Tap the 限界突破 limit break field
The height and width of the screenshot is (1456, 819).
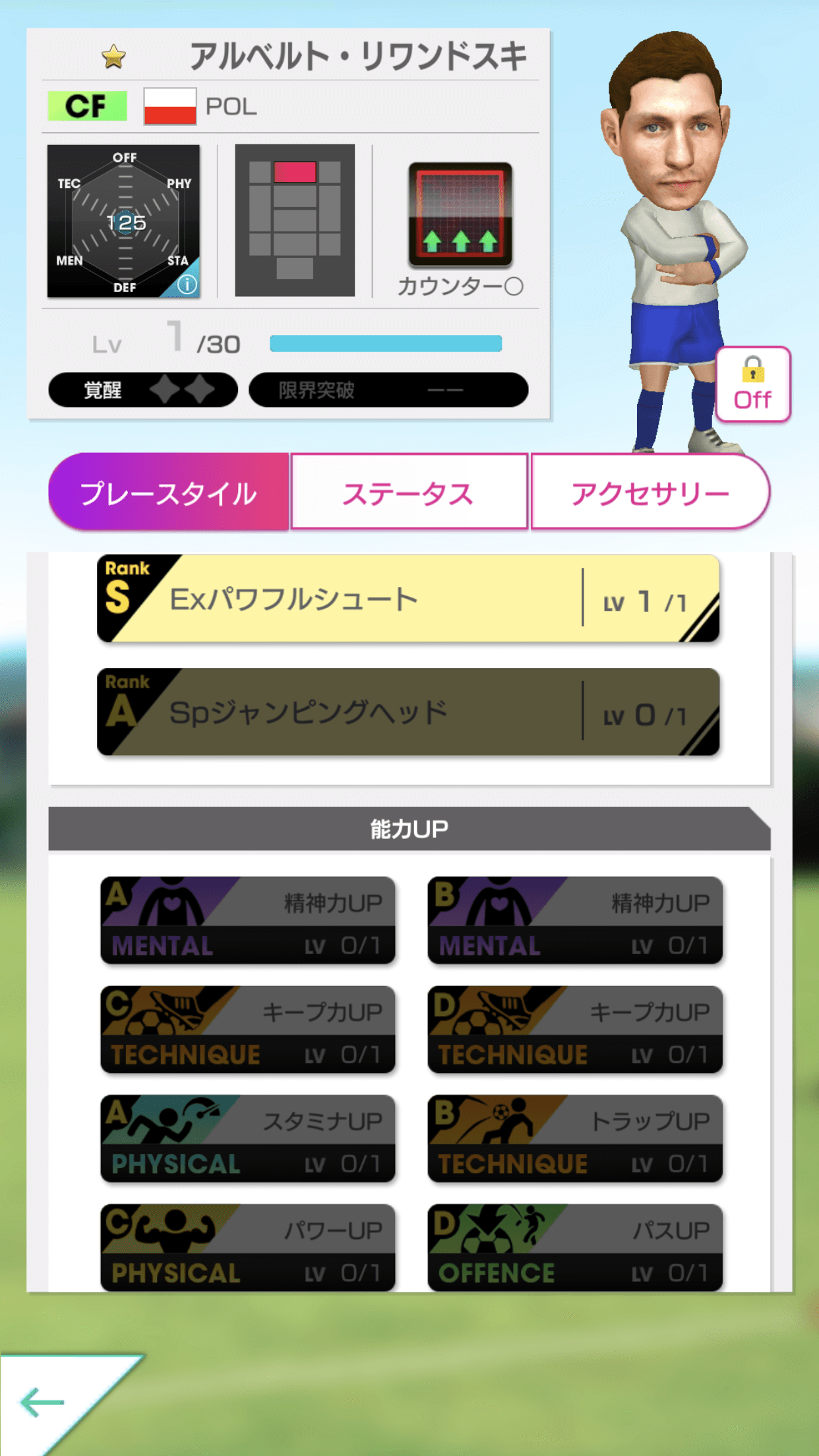click(390, 390)
